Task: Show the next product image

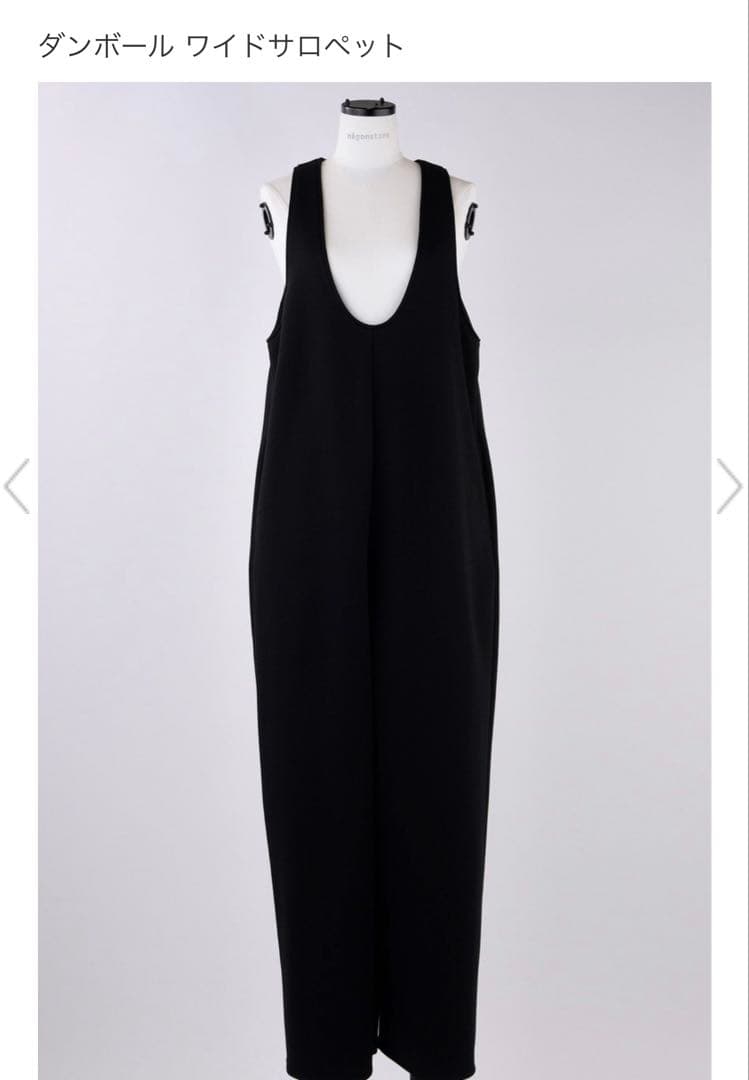Action: [x=729, y=486]
